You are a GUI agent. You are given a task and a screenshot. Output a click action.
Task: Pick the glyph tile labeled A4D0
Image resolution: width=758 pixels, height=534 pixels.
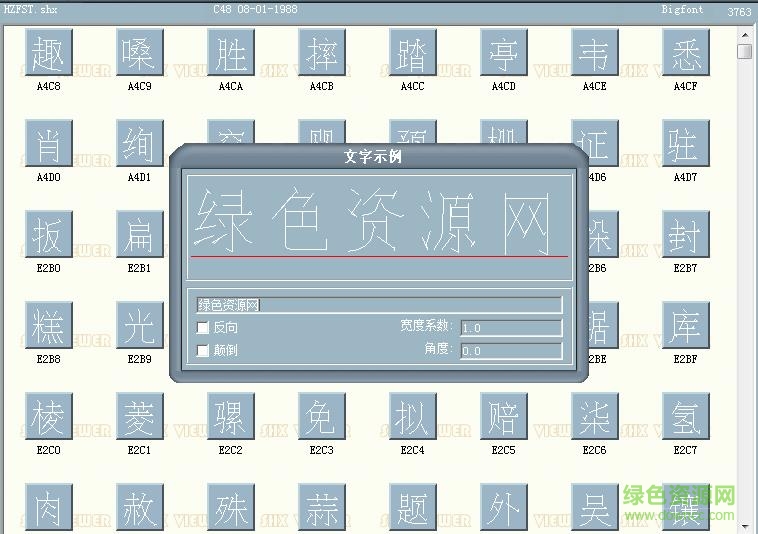[x=48, y=144]
